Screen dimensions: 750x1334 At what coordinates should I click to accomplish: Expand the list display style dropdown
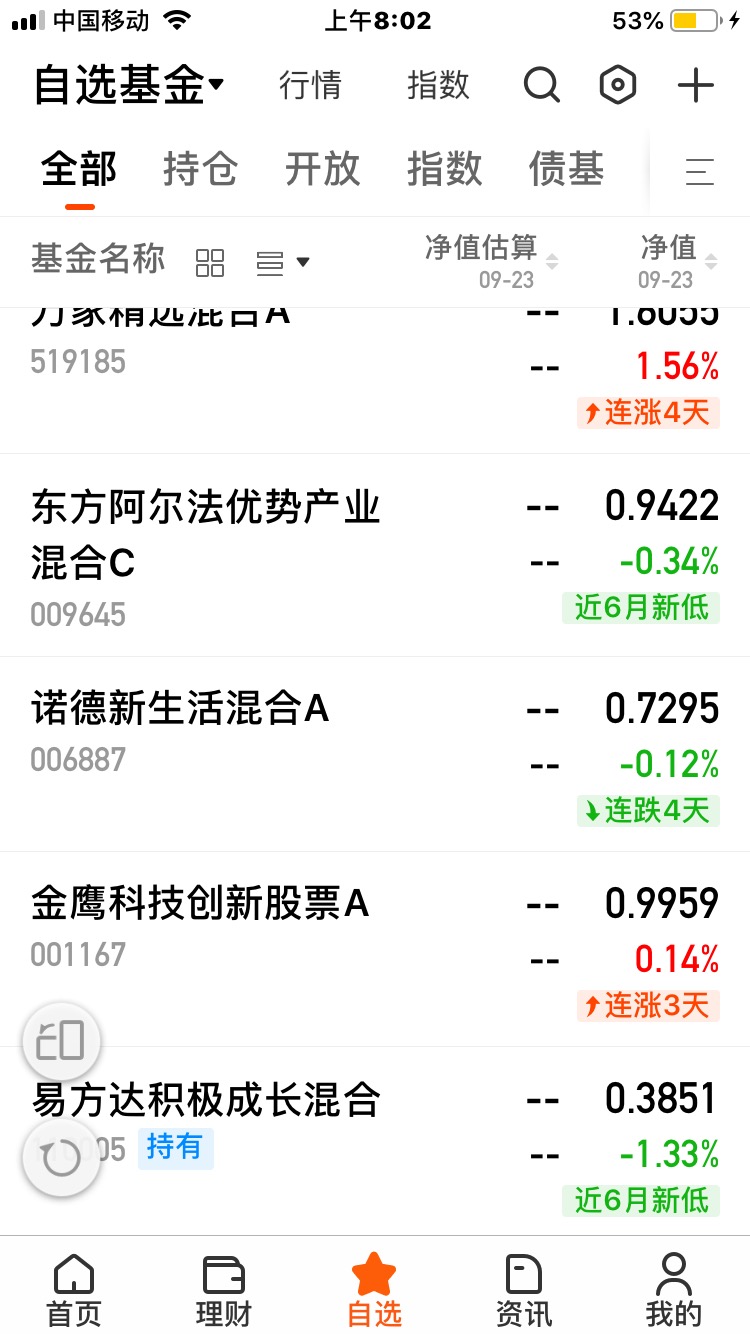click(283, 263)
